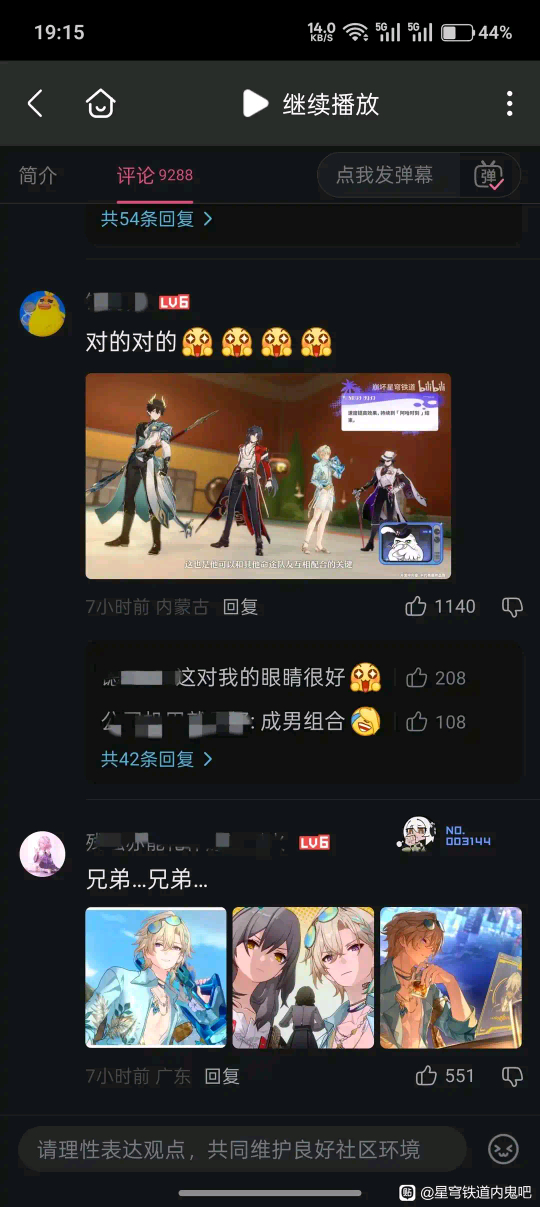Like the reply 这对我的眼睛很好

pyautogui.click(x=436, y=678)
